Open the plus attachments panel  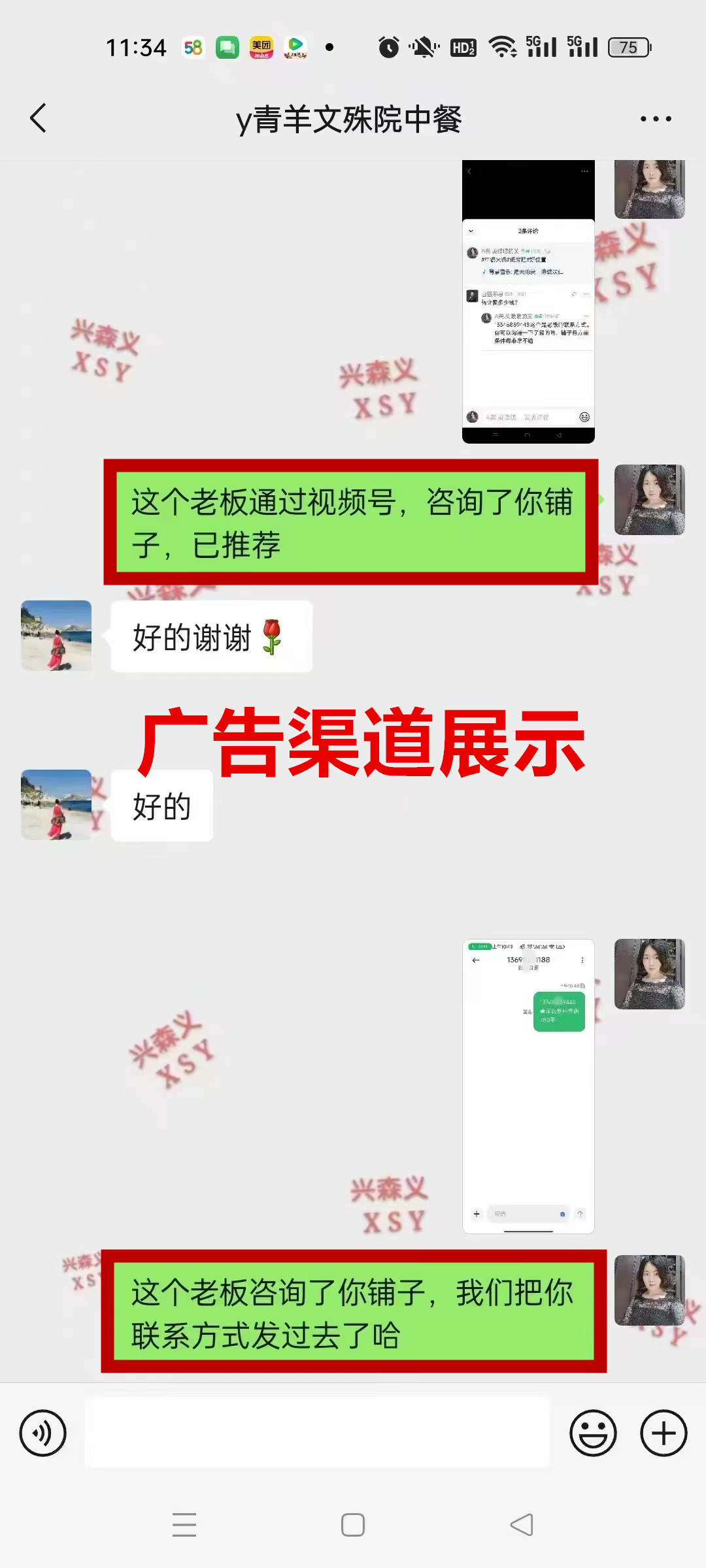pos(664,1433)
